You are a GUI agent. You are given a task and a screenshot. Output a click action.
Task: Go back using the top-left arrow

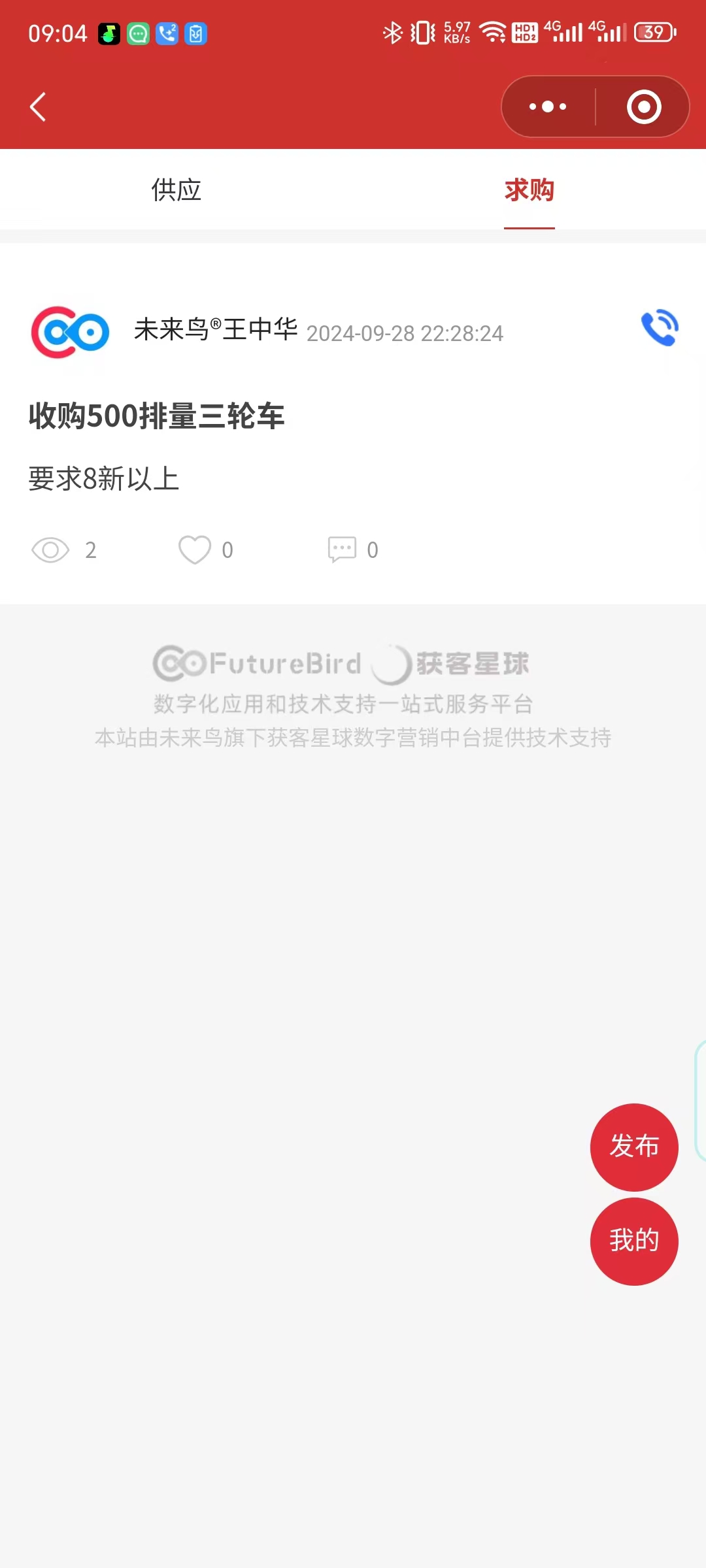(x=38, y=106)
